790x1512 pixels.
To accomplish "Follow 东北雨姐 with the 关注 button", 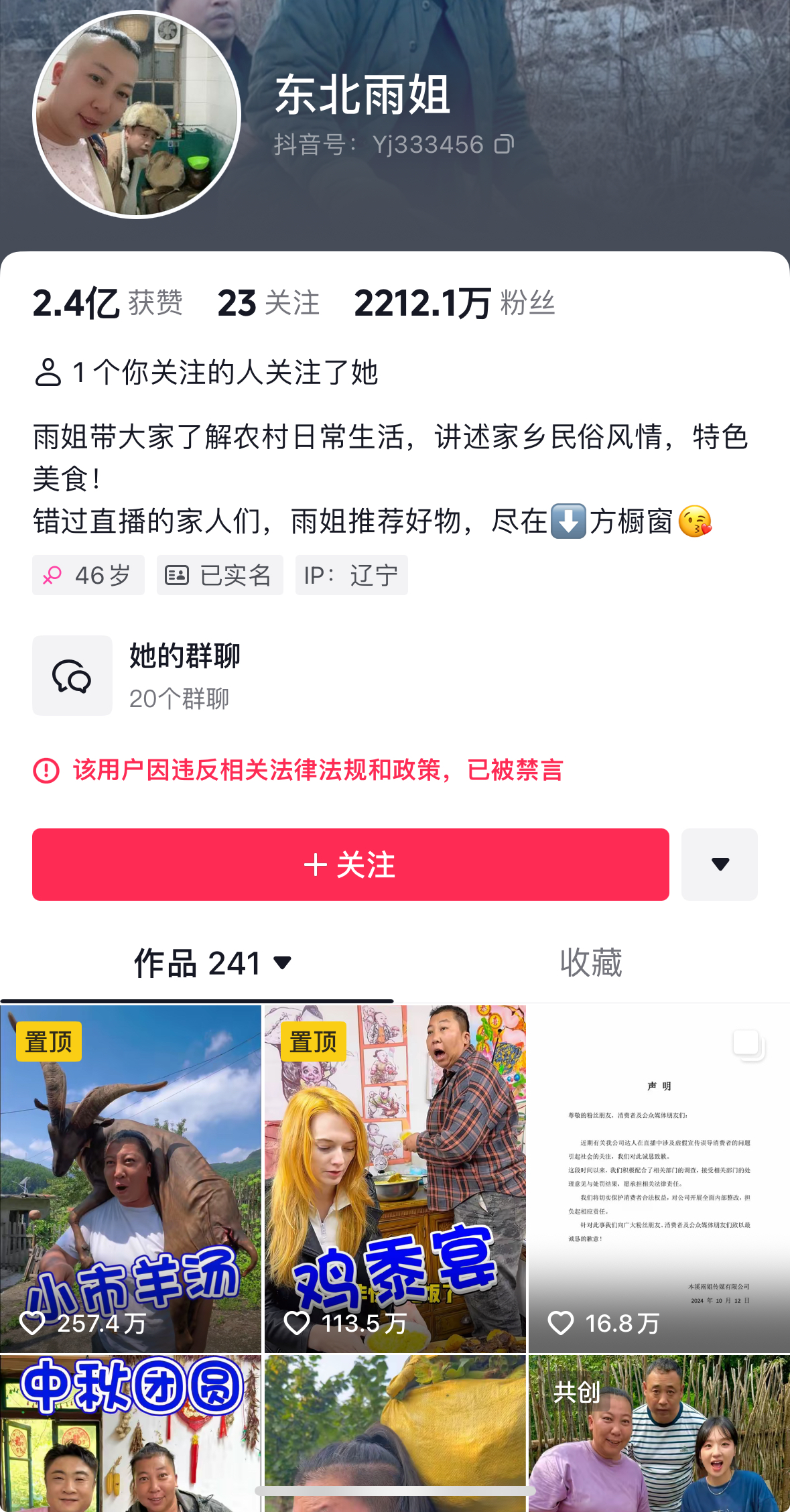I will (x=350, y=865).
